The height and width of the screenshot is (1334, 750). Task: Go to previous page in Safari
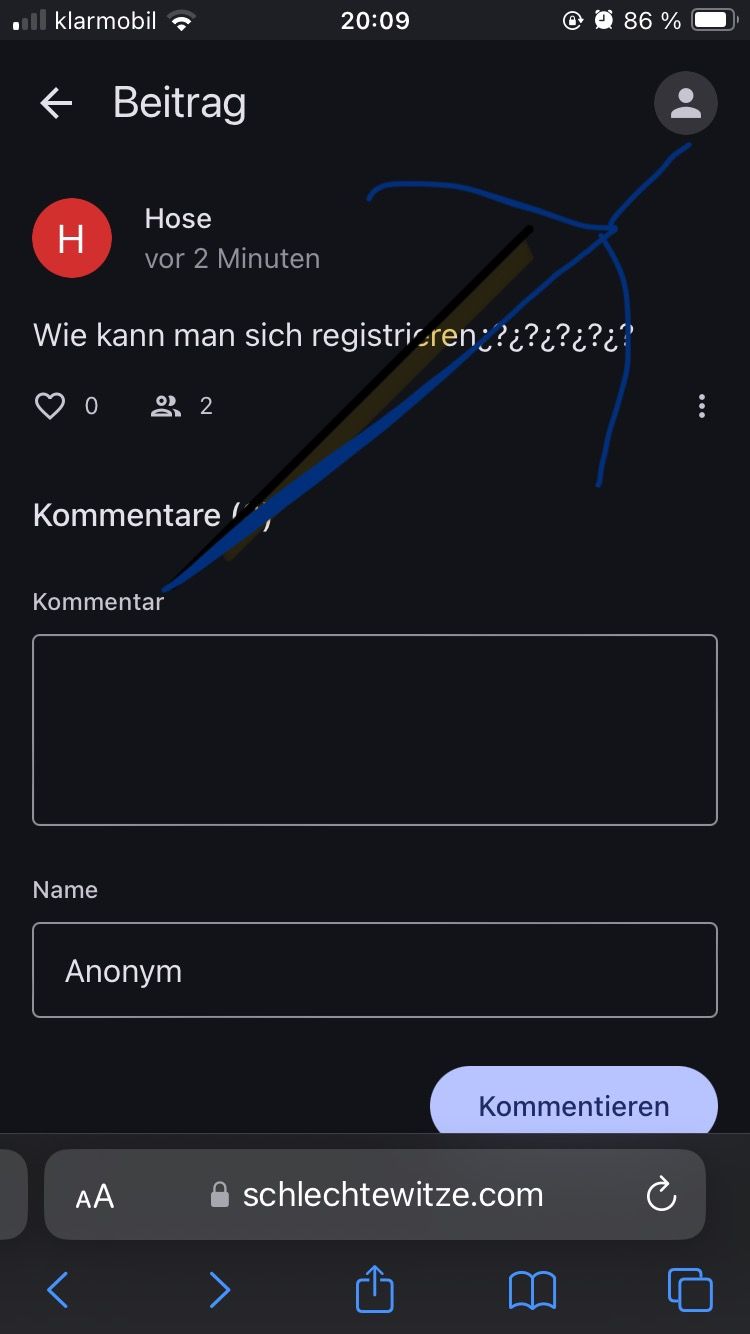click(x=58, y=1290)
